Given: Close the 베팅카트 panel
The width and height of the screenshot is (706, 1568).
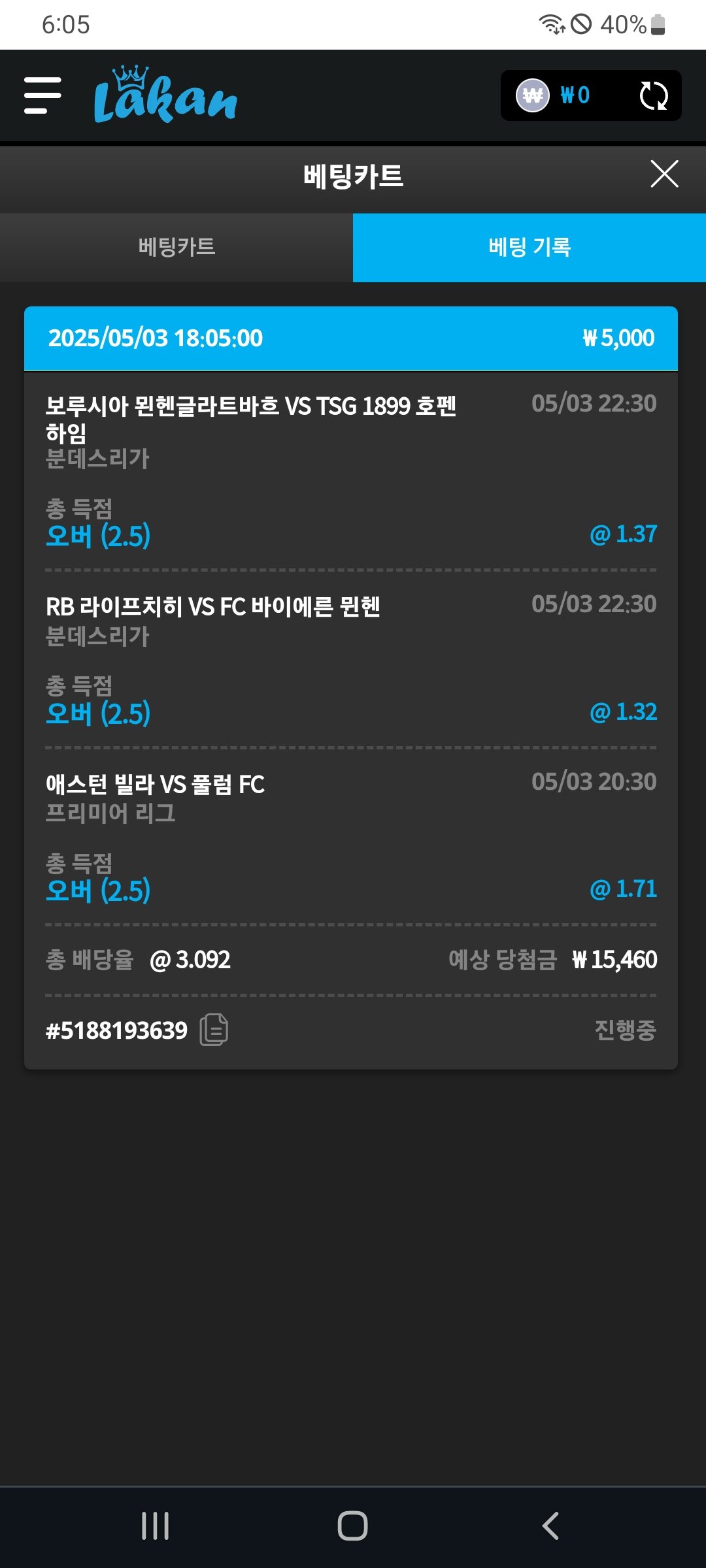Looking at the screenshot, I should coord(664,174).
